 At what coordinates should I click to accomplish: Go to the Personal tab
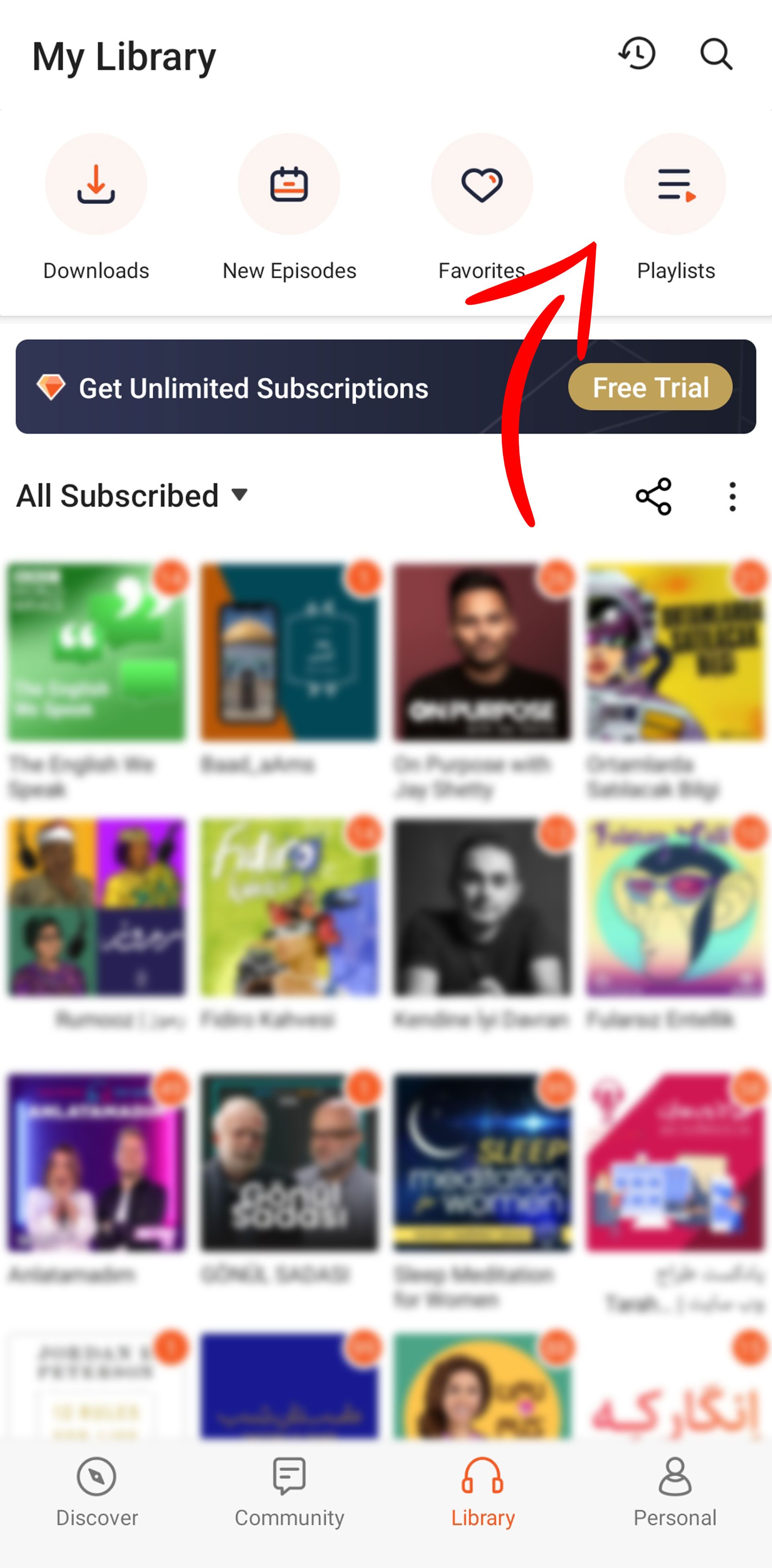pyautogui.click(x=675, y=1491)
